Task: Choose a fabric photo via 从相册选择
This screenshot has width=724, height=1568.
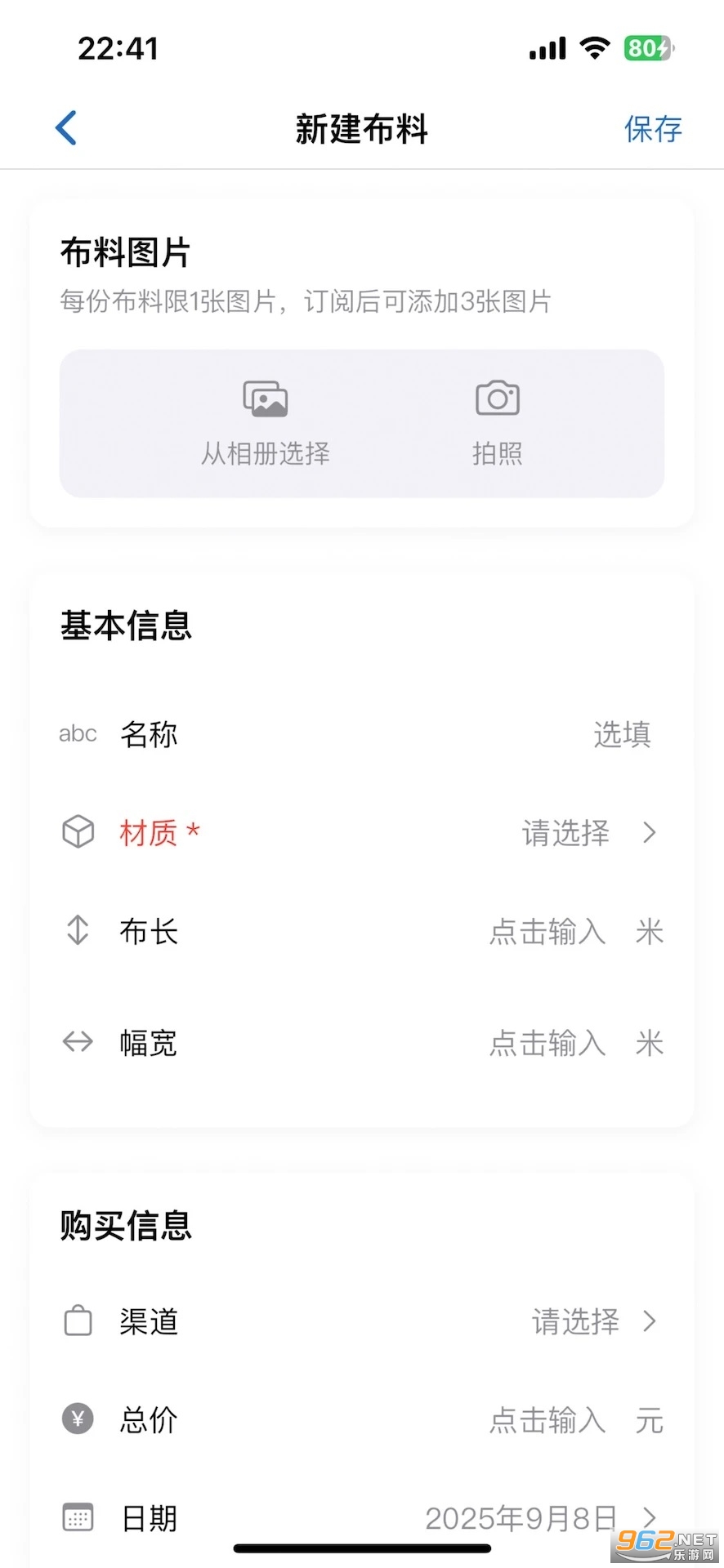Action: coord(266,423)
